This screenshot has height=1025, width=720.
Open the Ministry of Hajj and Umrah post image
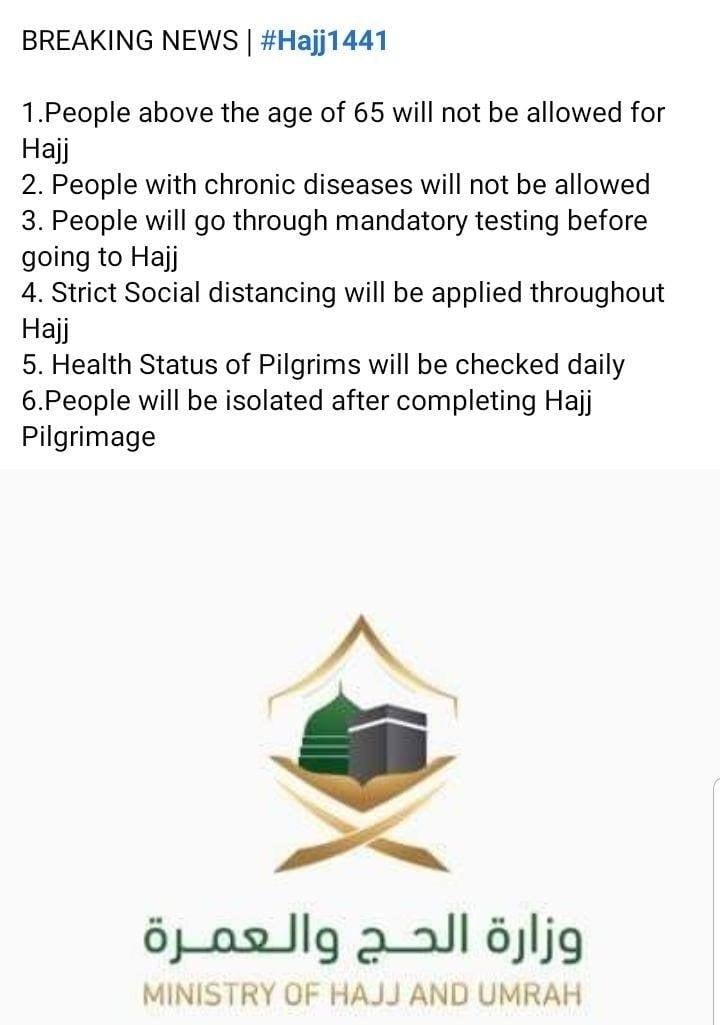[360, 747]
